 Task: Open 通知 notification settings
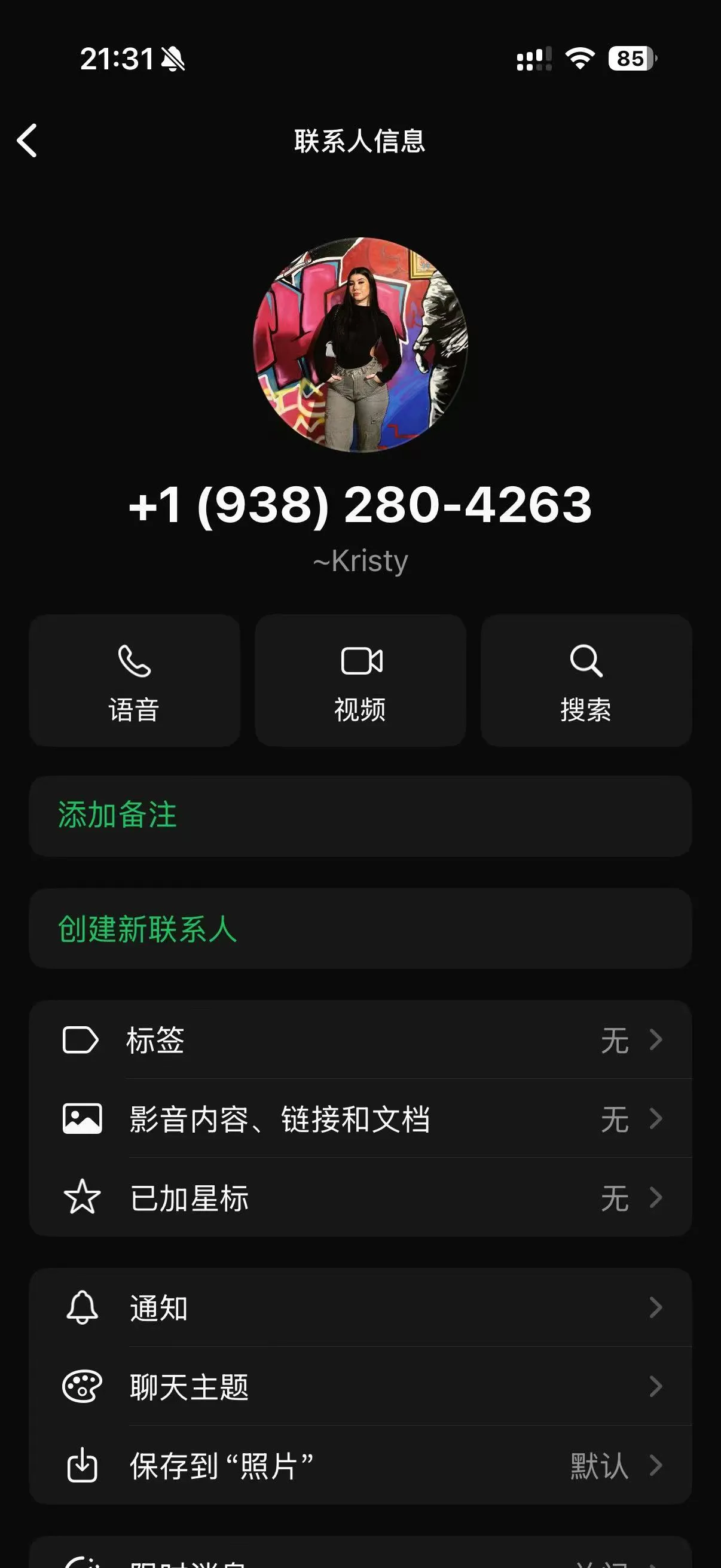click(x=360, y=1307)
